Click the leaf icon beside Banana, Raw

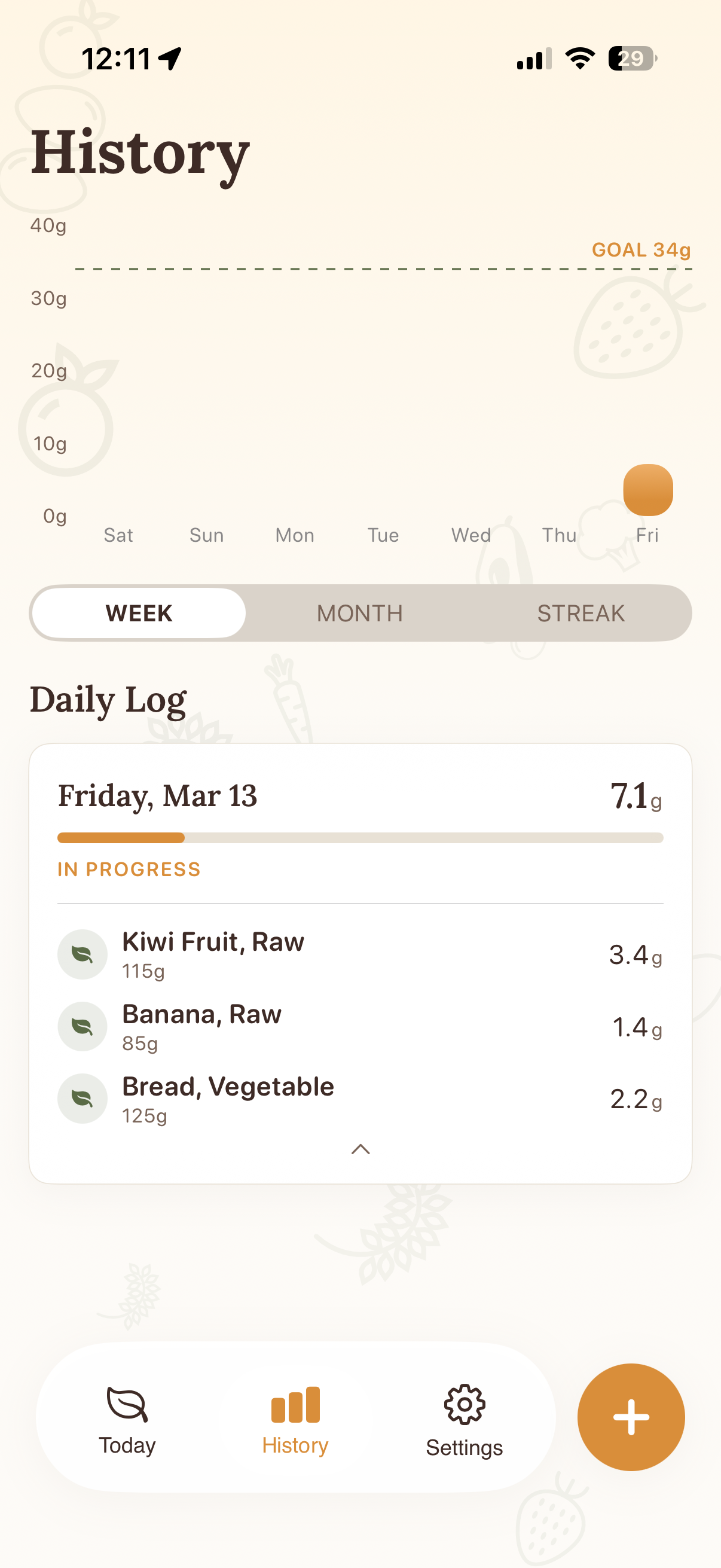(x=82, y=1026)
